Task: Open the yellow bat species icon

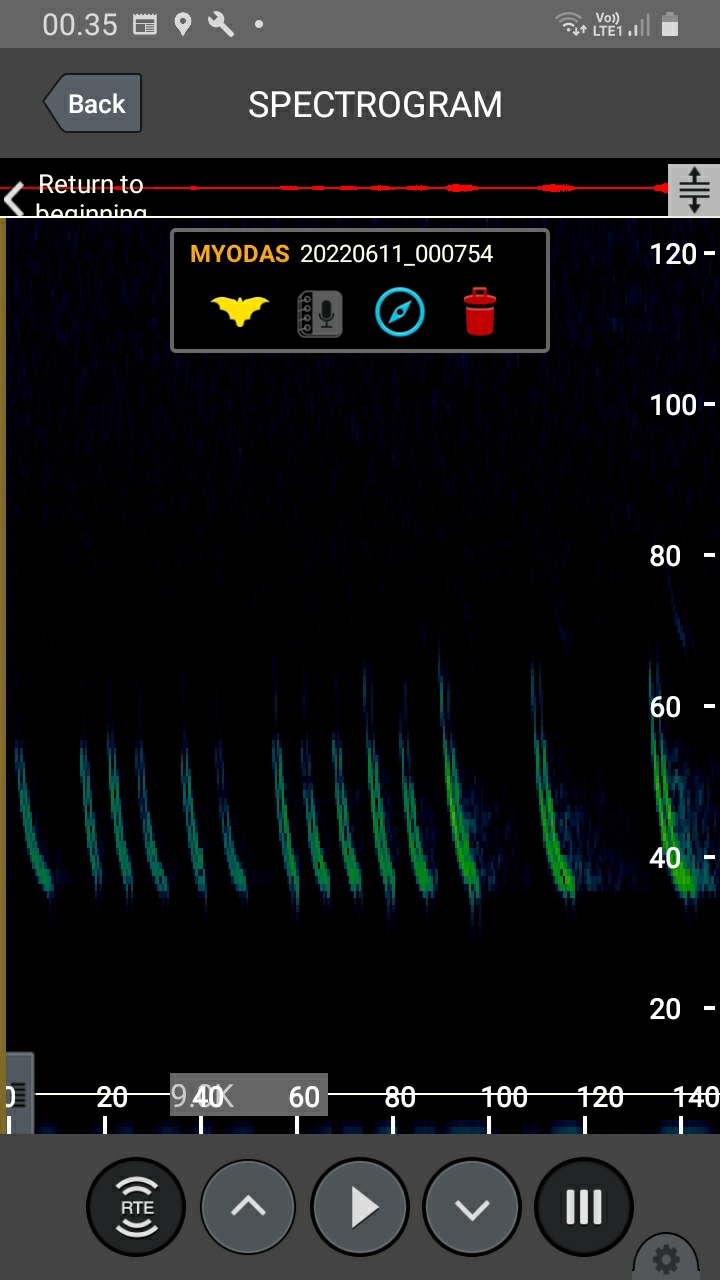Action: pos(240,311)
